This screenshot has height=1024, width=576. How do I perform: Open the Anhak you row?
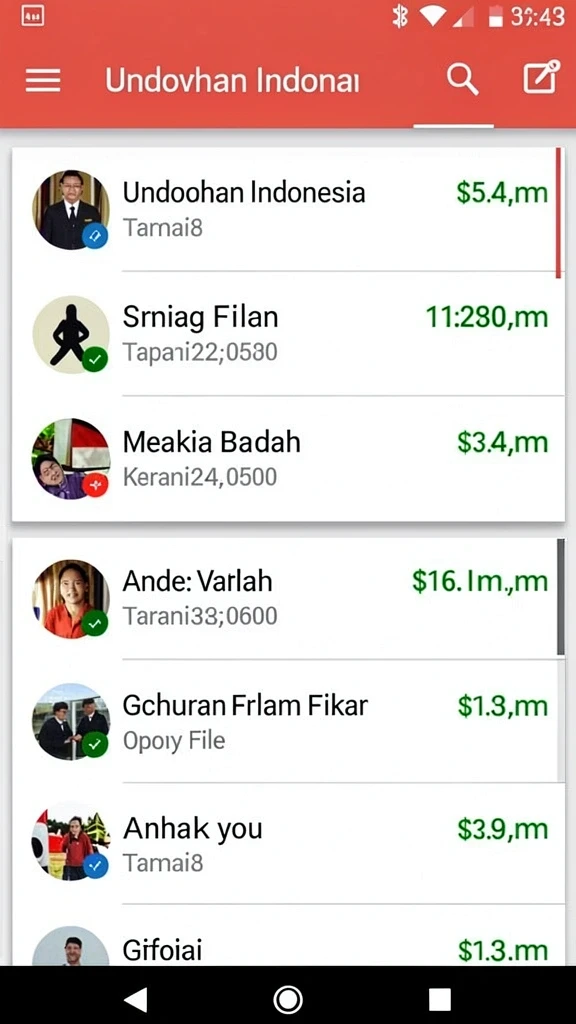288,844
